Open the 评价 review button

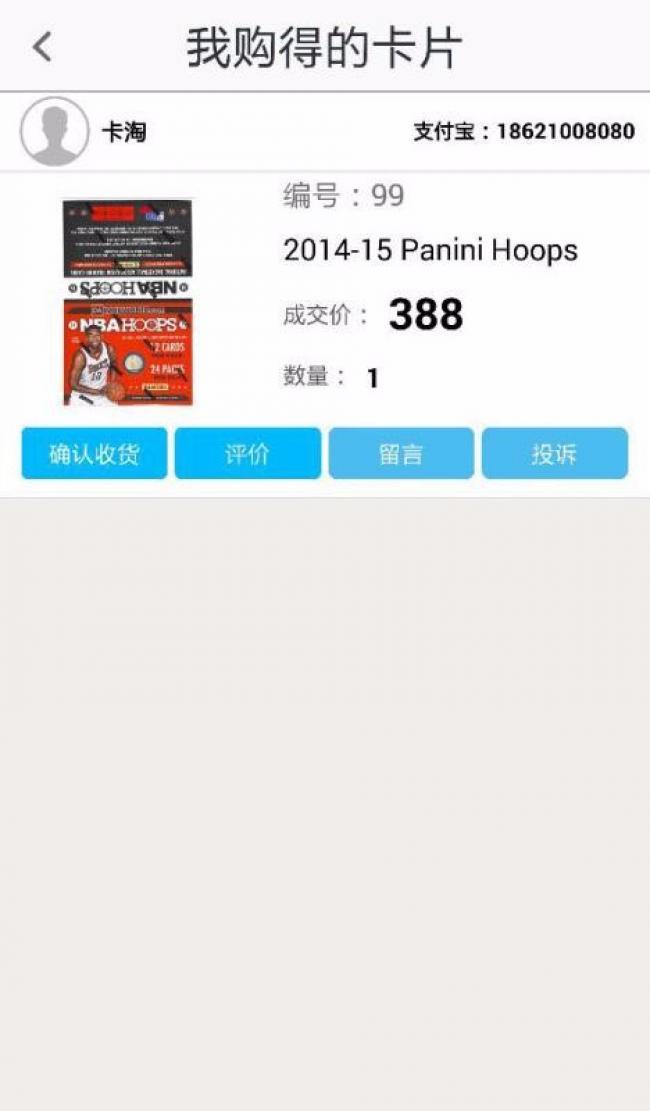click(x=248, y=453)
